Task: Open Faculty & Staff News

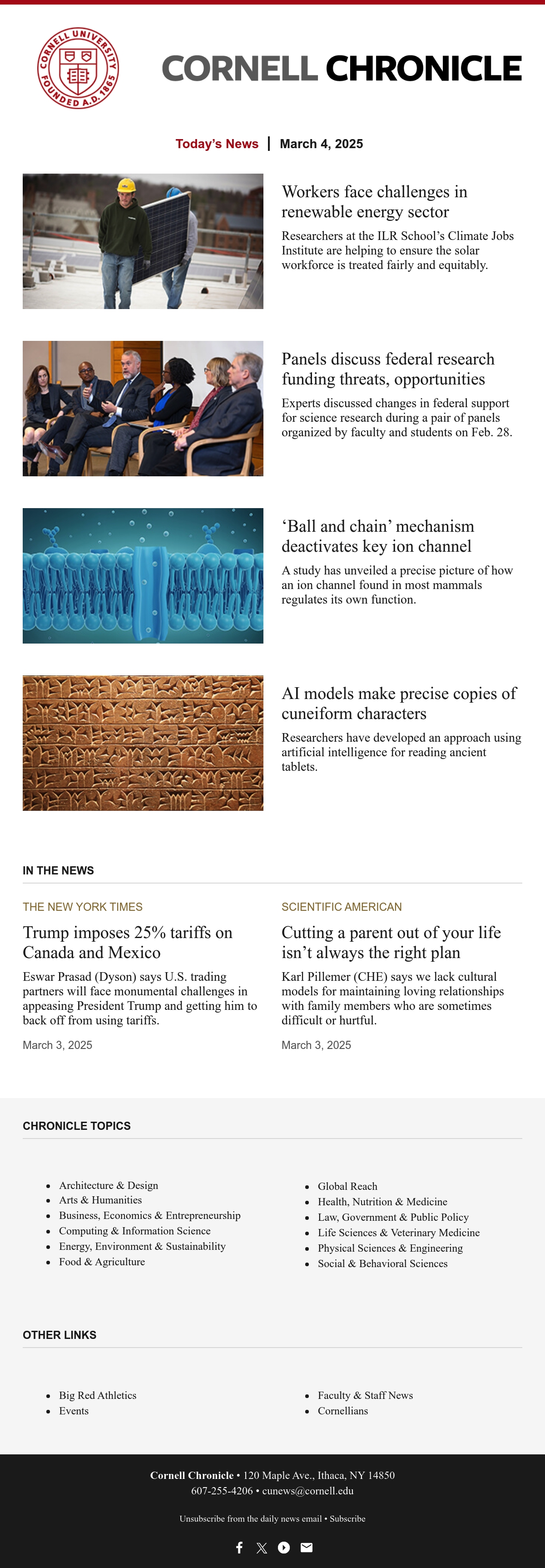Action: tap(365, 1395)
